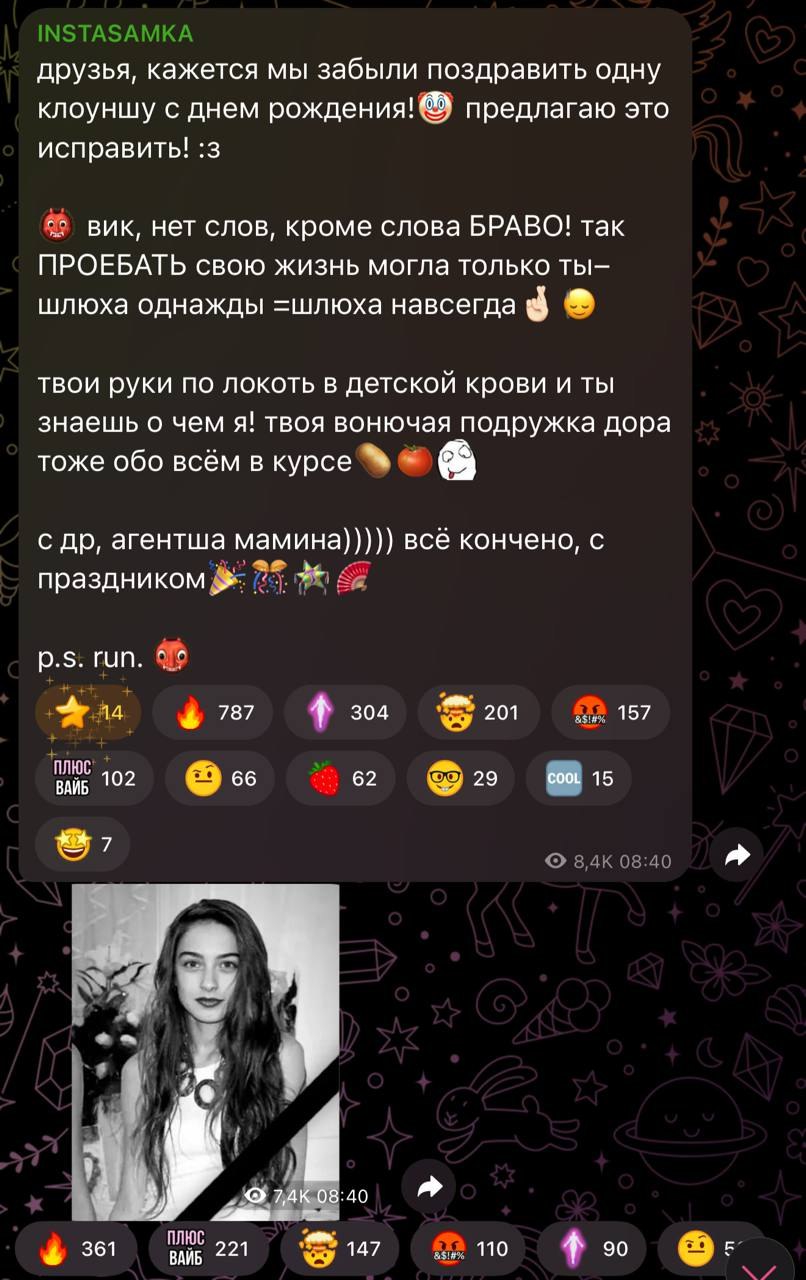Image resolution: width=806 pixels, height=1280 pixels.
Task: Open the black-and-white photo post
Action: click(205, 1040)
